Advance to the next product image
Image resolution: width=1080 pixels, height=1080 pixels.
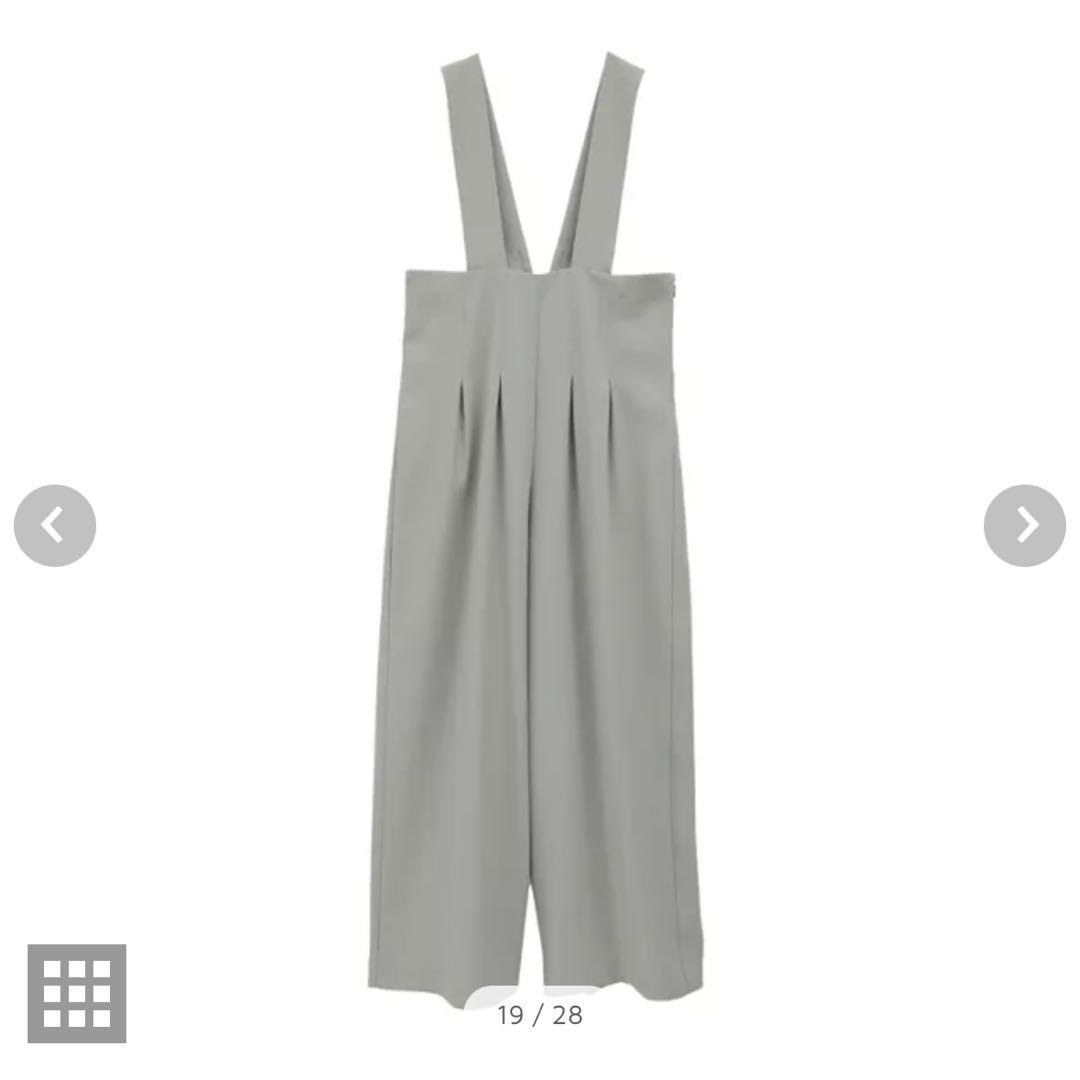(x=1024, y=525)
